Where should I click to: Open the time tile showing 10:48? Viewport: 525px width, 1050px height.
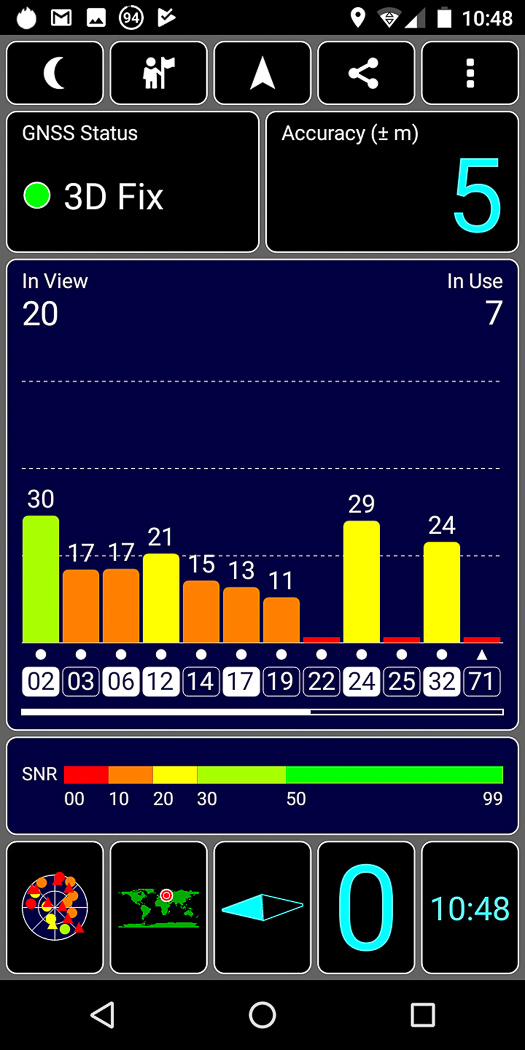(470, 907)
